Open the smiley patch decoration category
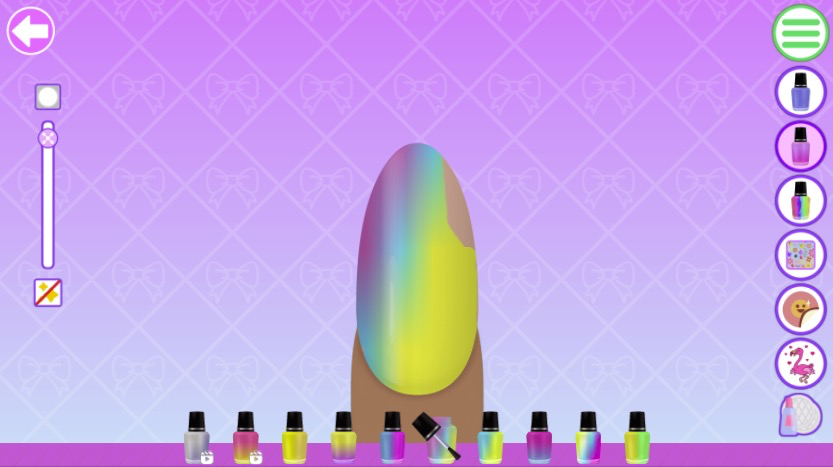 coord(800,308)
